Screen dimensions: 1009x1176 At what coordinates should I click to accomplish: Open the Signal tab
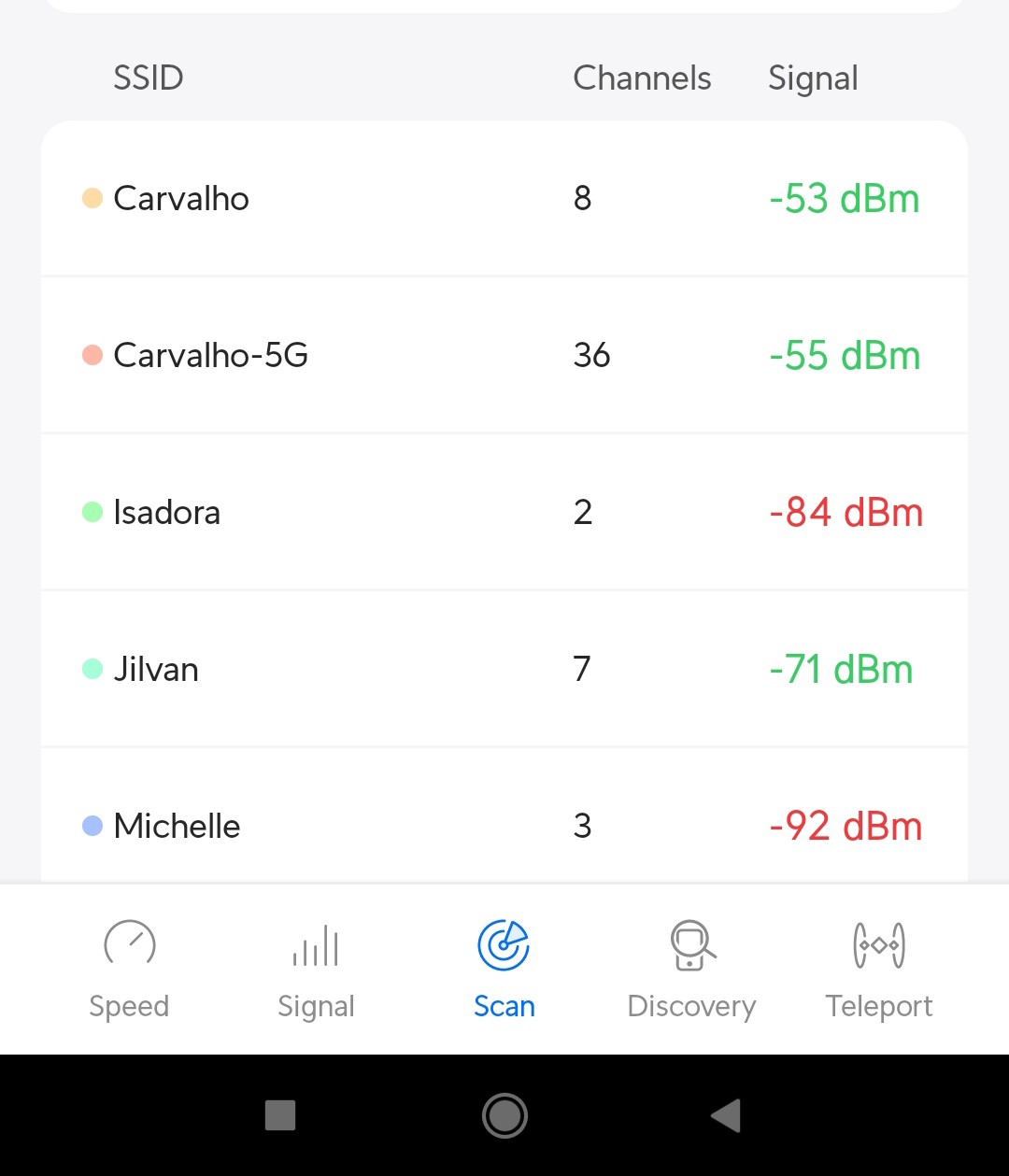[x=316, y=969]
